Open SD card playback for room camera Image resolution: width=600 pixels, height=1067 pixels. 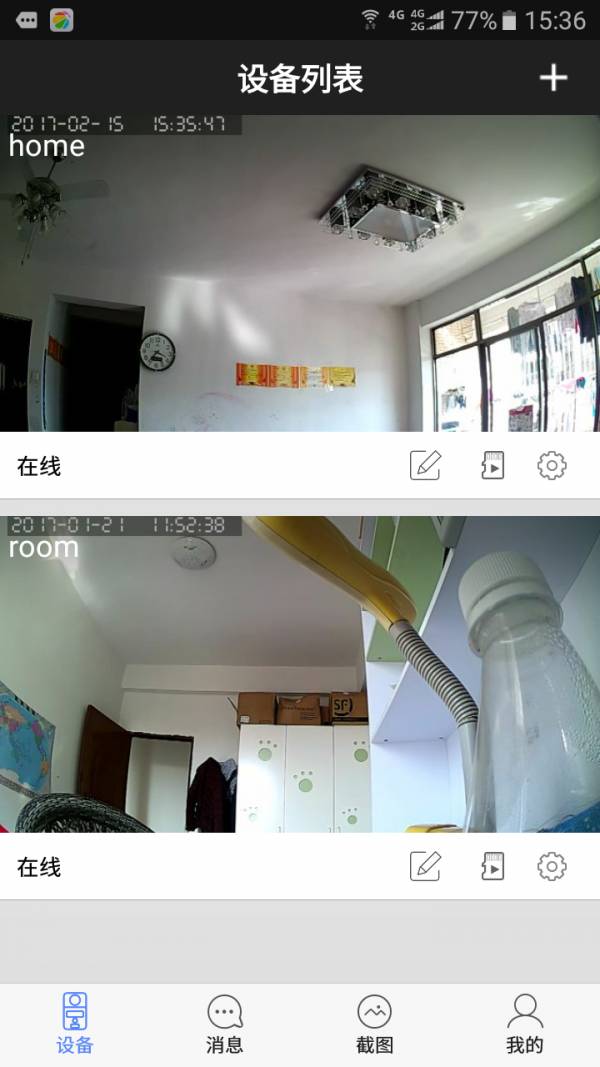coord(492,866)
